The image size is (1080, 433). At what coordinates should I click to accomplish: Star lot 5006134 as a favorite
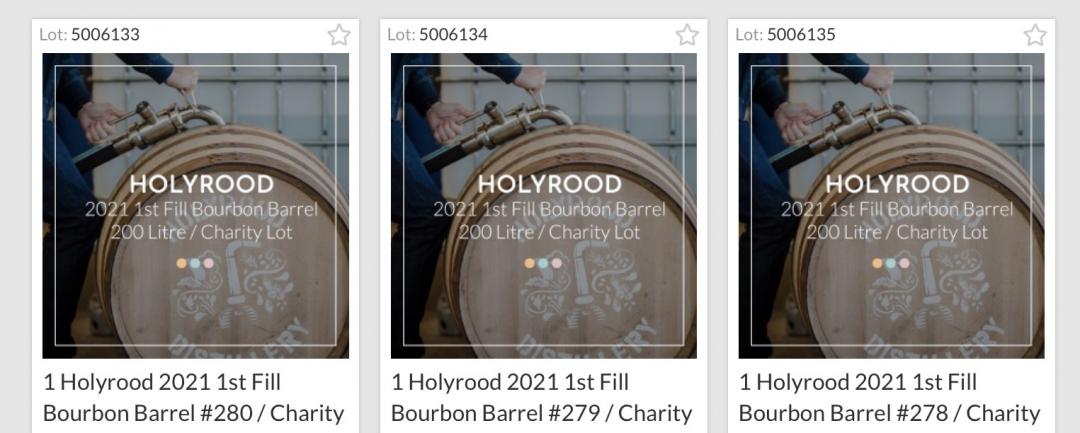point(687,36)
